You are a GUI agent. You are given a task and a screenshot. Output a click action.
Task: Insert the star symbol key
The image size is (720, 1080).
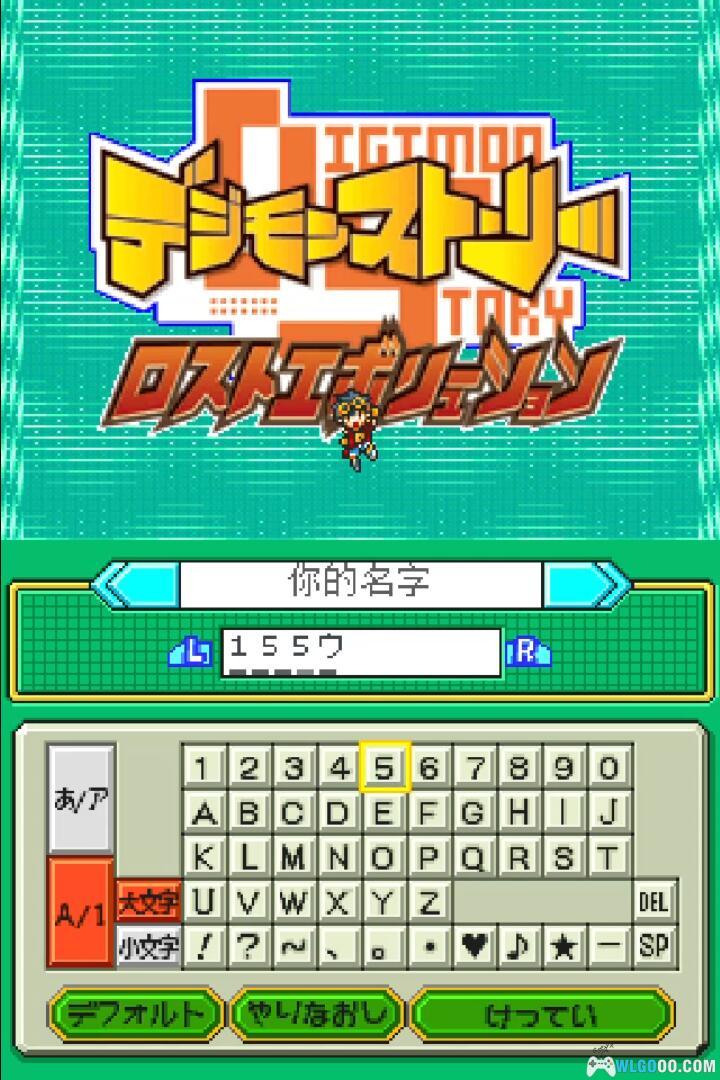point(564,945)
